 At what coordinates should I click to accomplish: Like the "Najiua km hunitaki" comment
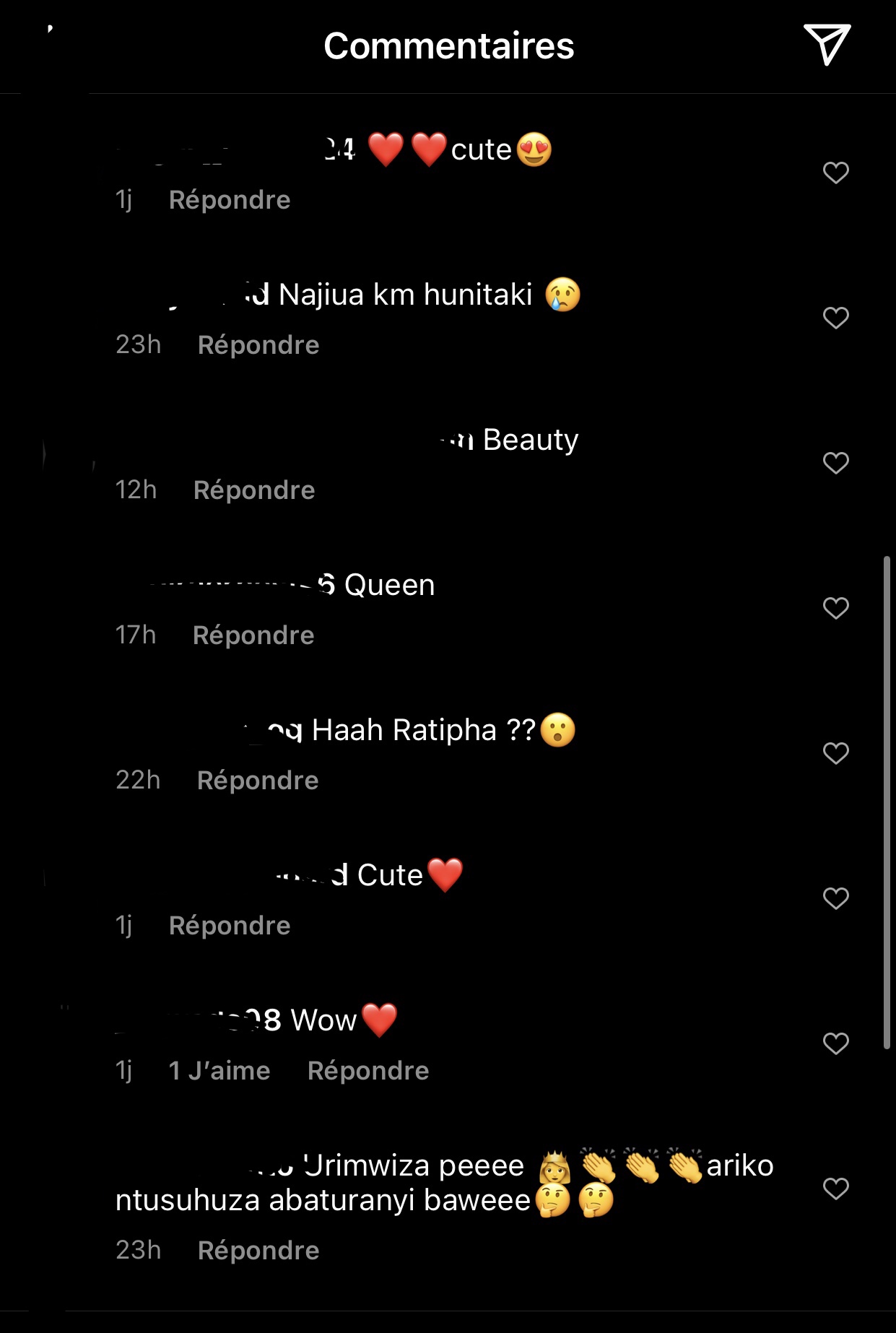pos(835,318)
